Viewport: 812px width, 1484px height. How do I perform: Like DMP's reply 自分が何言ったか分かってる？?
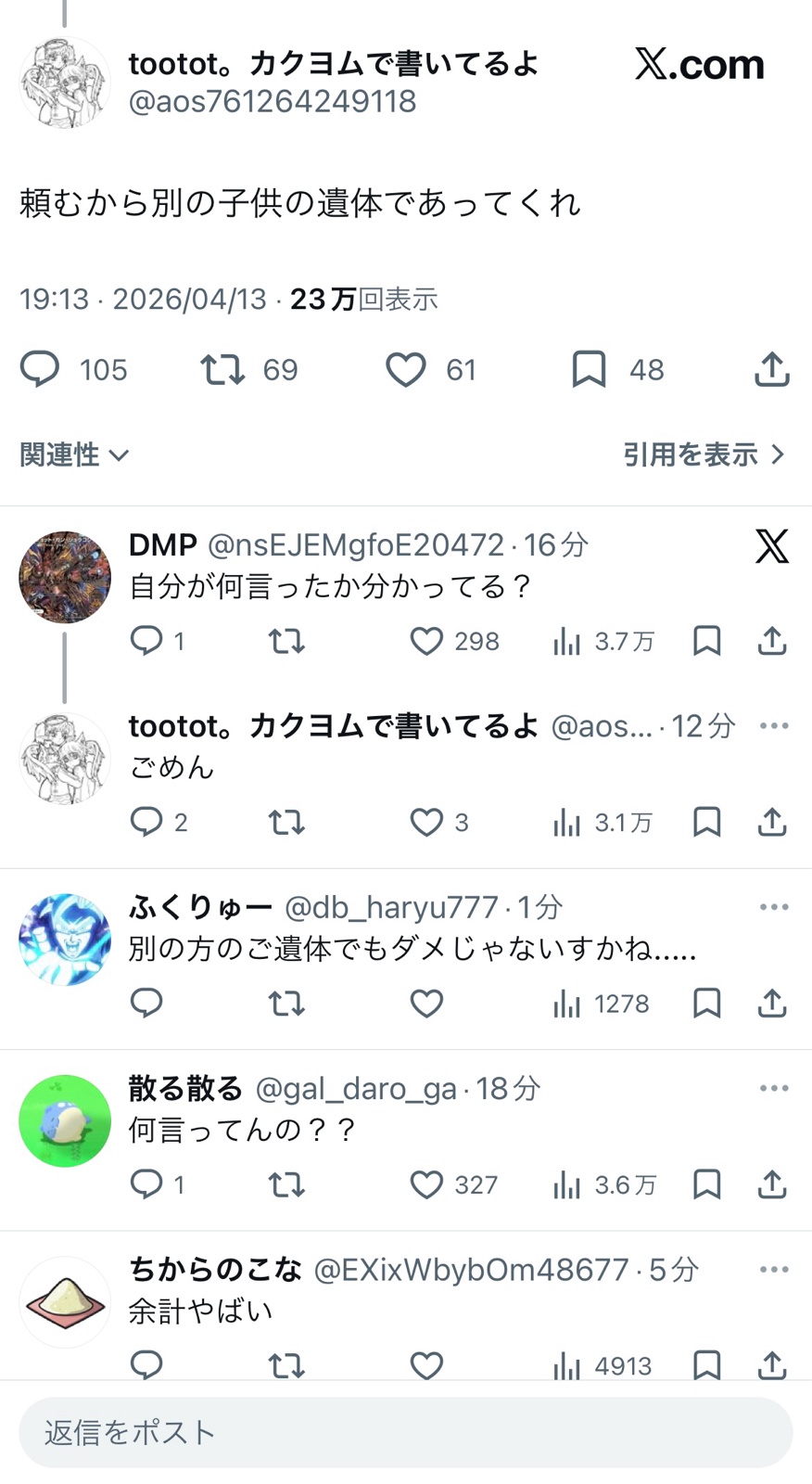[x=426, y=641]
